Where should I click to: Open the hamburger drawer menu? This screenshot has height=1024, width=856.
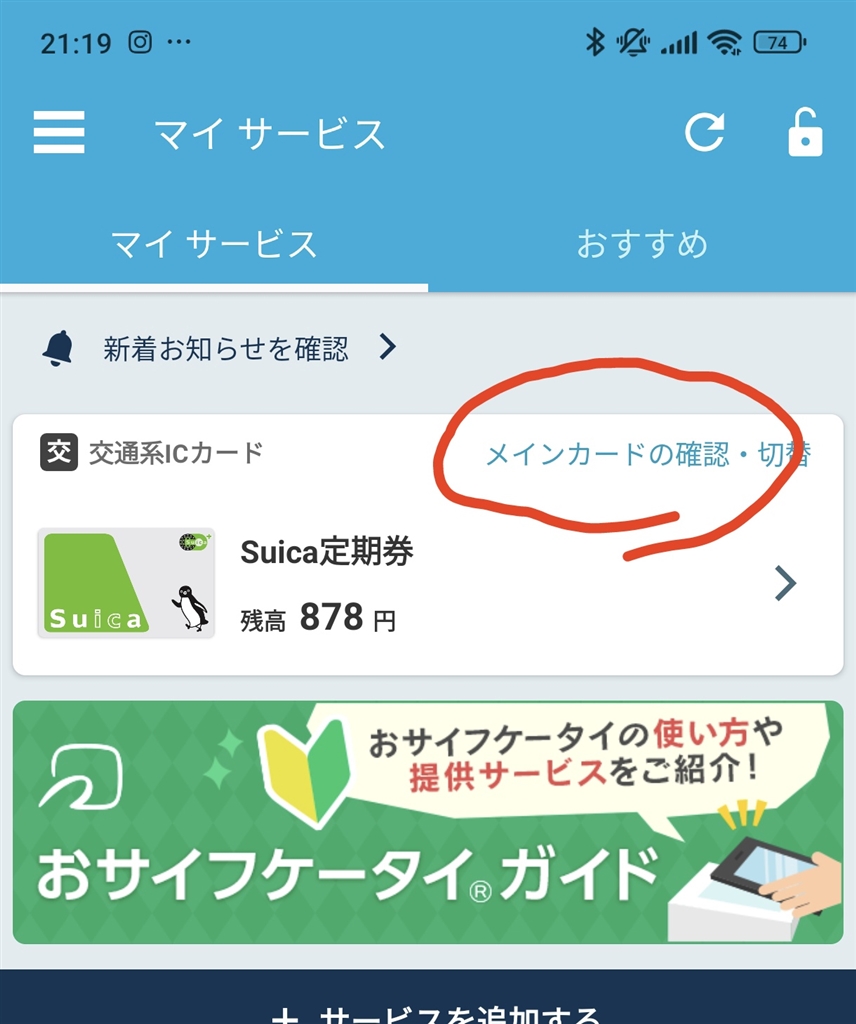coord(59,132)
